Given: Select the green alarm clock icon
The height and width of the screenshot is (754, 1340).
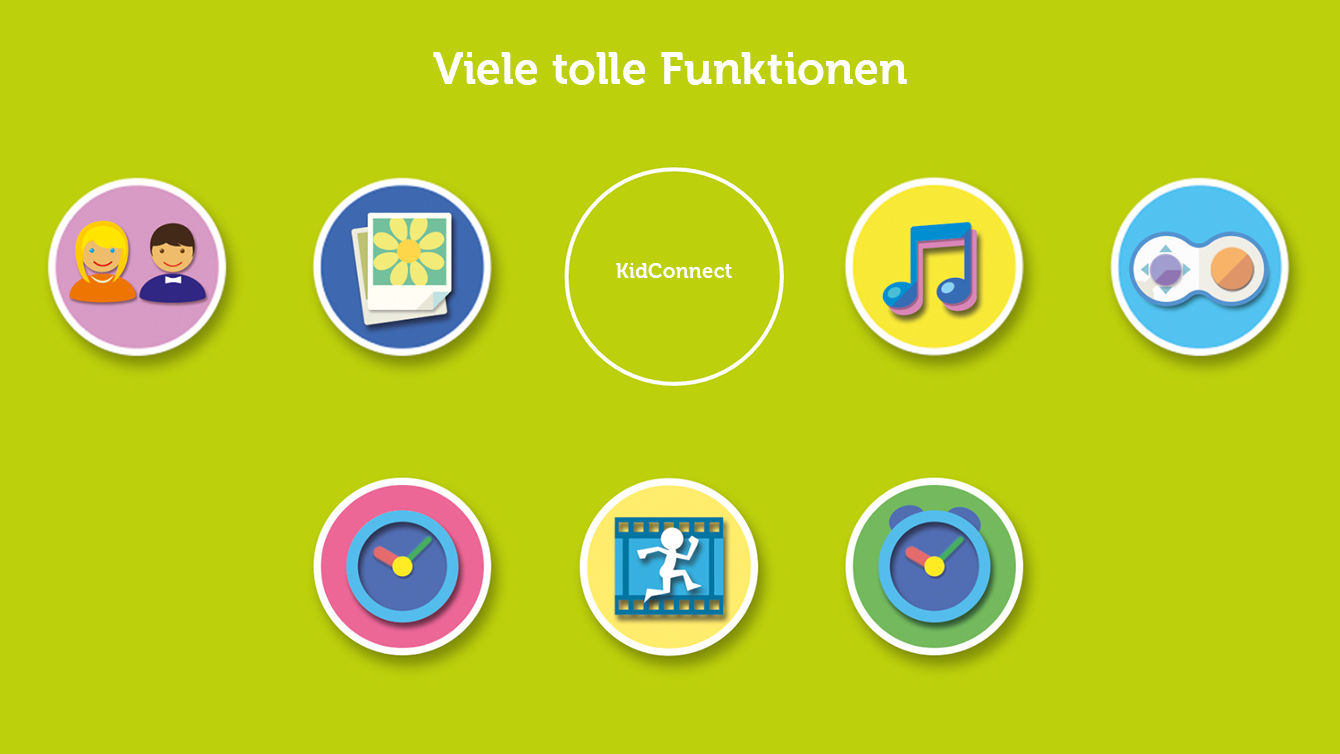Looking at the screenshot, I should pyautogui.click(x=933, y=566).
